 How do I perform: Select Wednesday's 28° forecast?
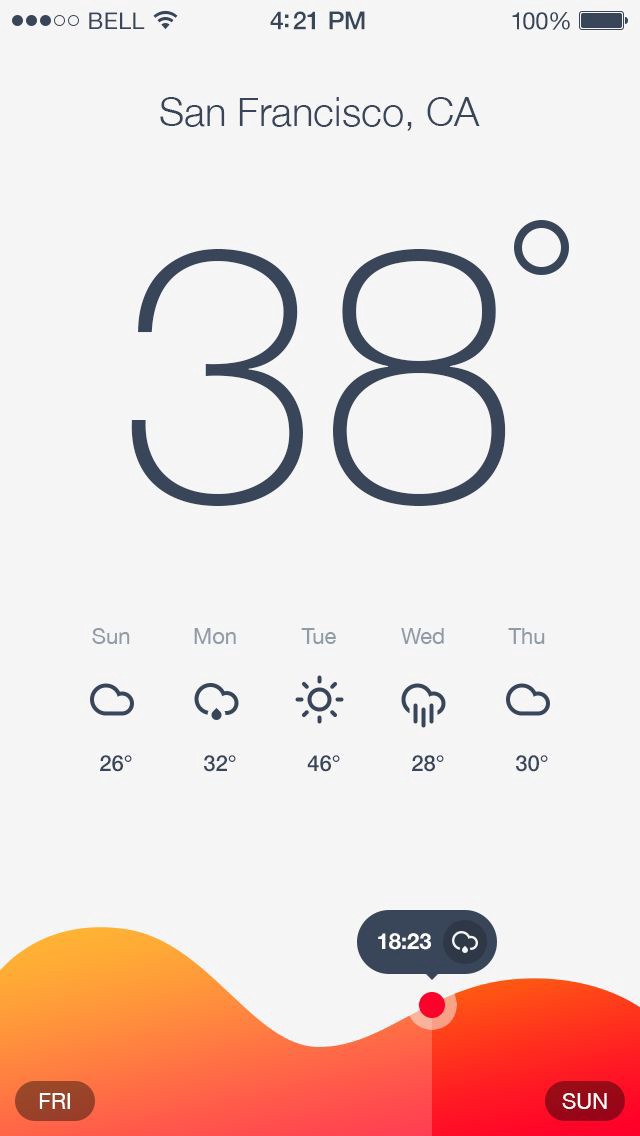423,700
